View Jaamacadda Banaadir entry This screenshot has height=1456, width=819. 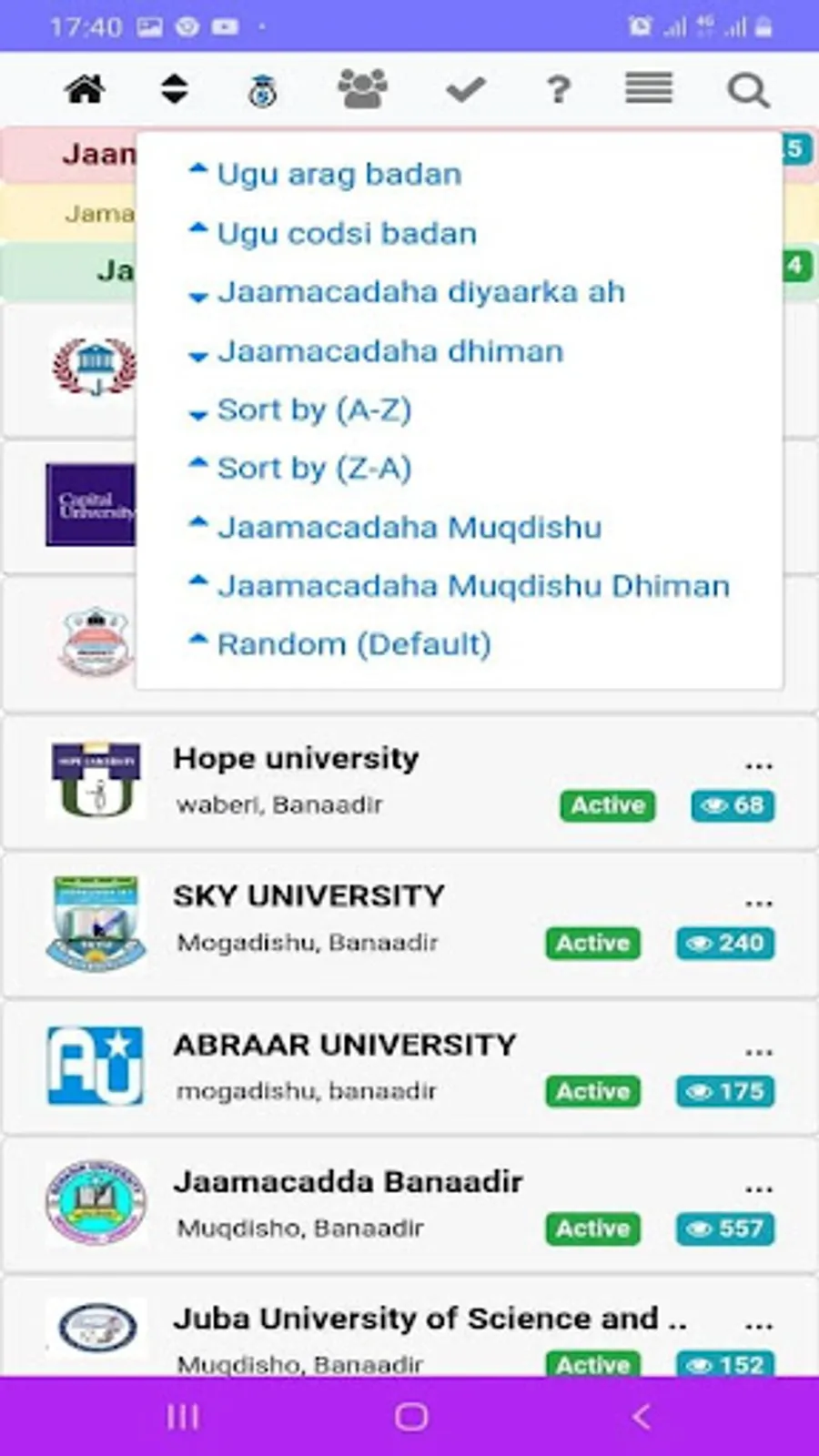pos(348,1182)
